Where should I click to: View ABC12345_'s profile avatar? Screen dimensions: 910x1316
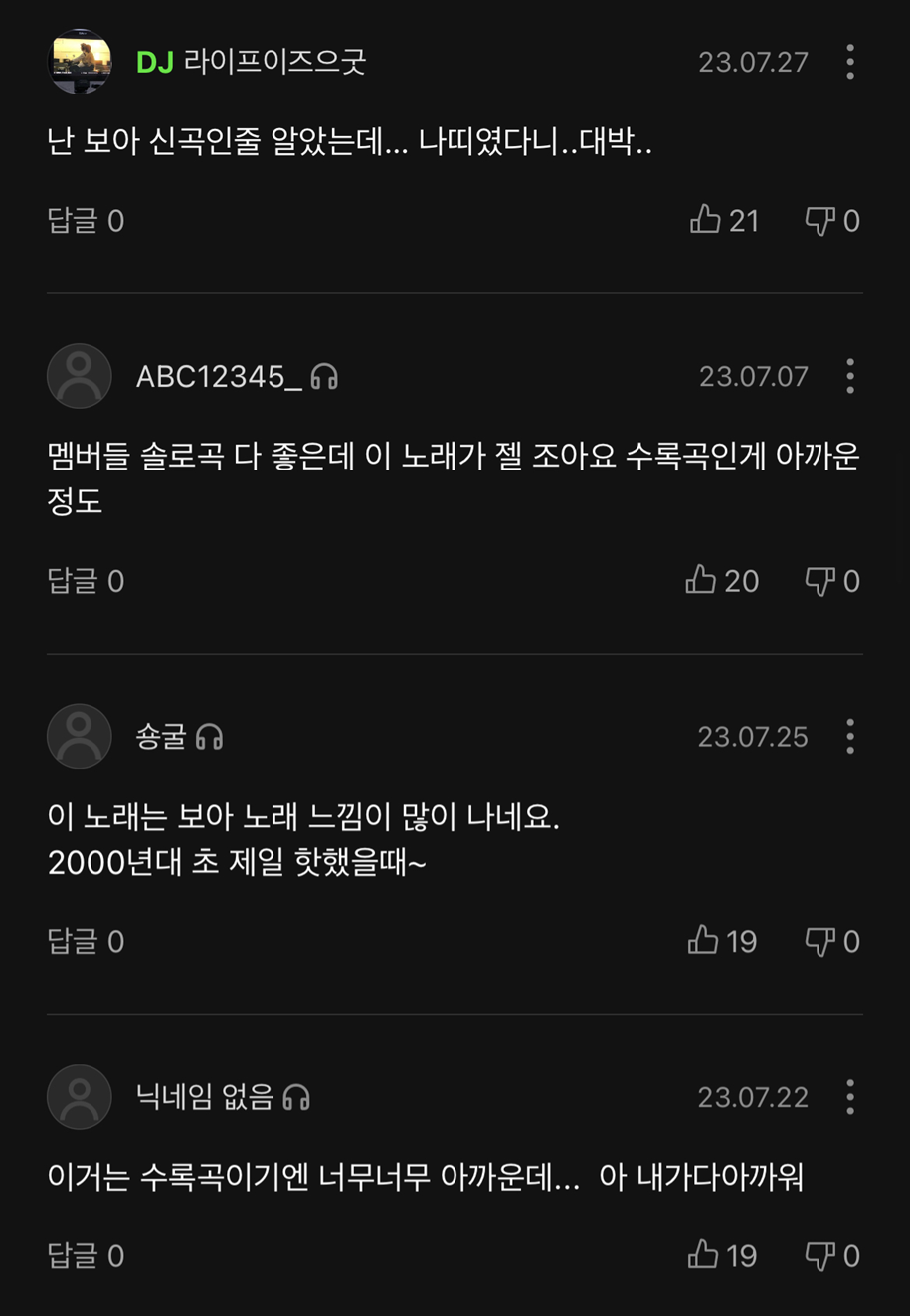[80, 376]
